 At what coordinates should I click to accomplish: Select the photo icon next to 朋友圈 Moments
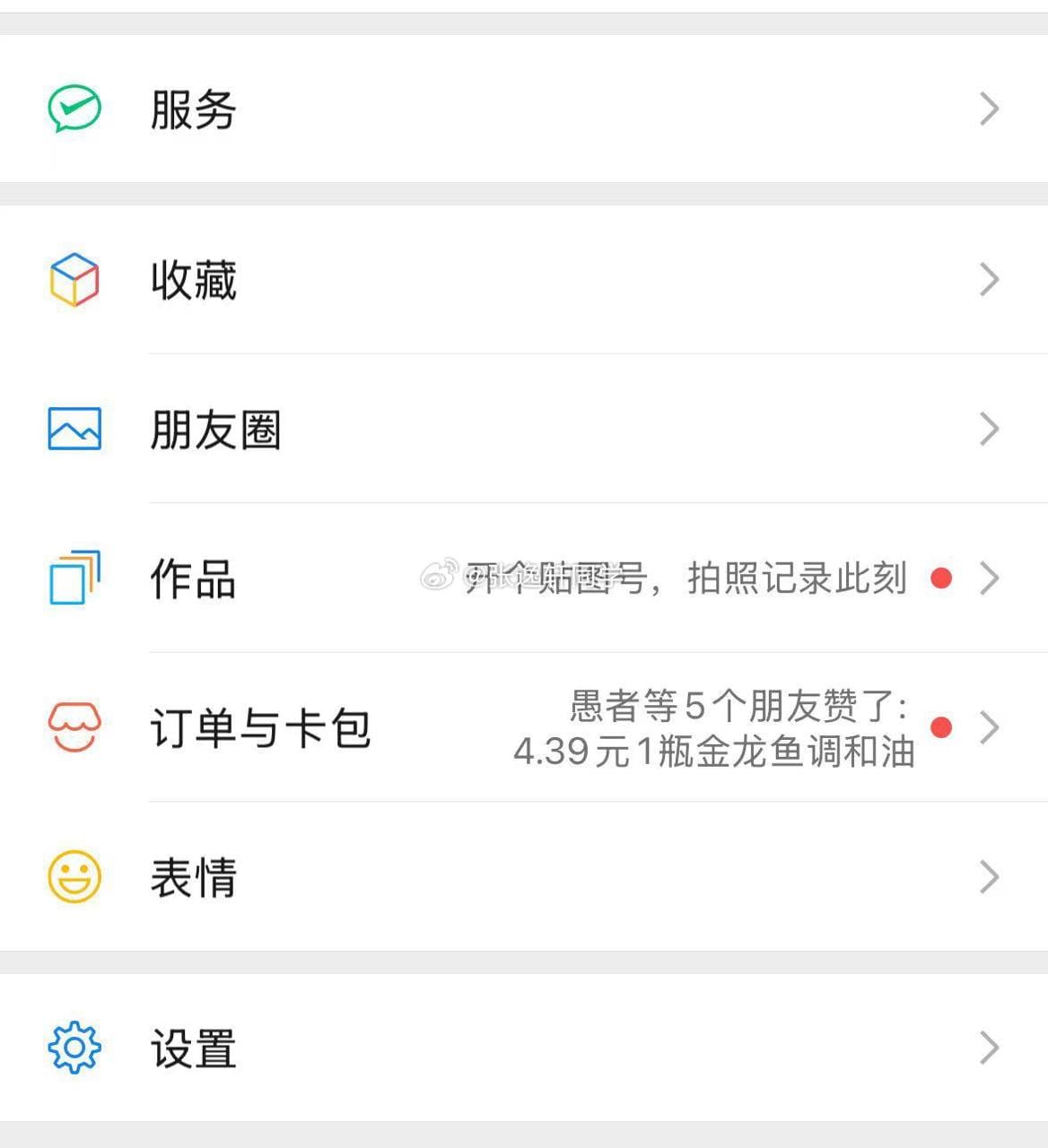(x=74, y=430)
